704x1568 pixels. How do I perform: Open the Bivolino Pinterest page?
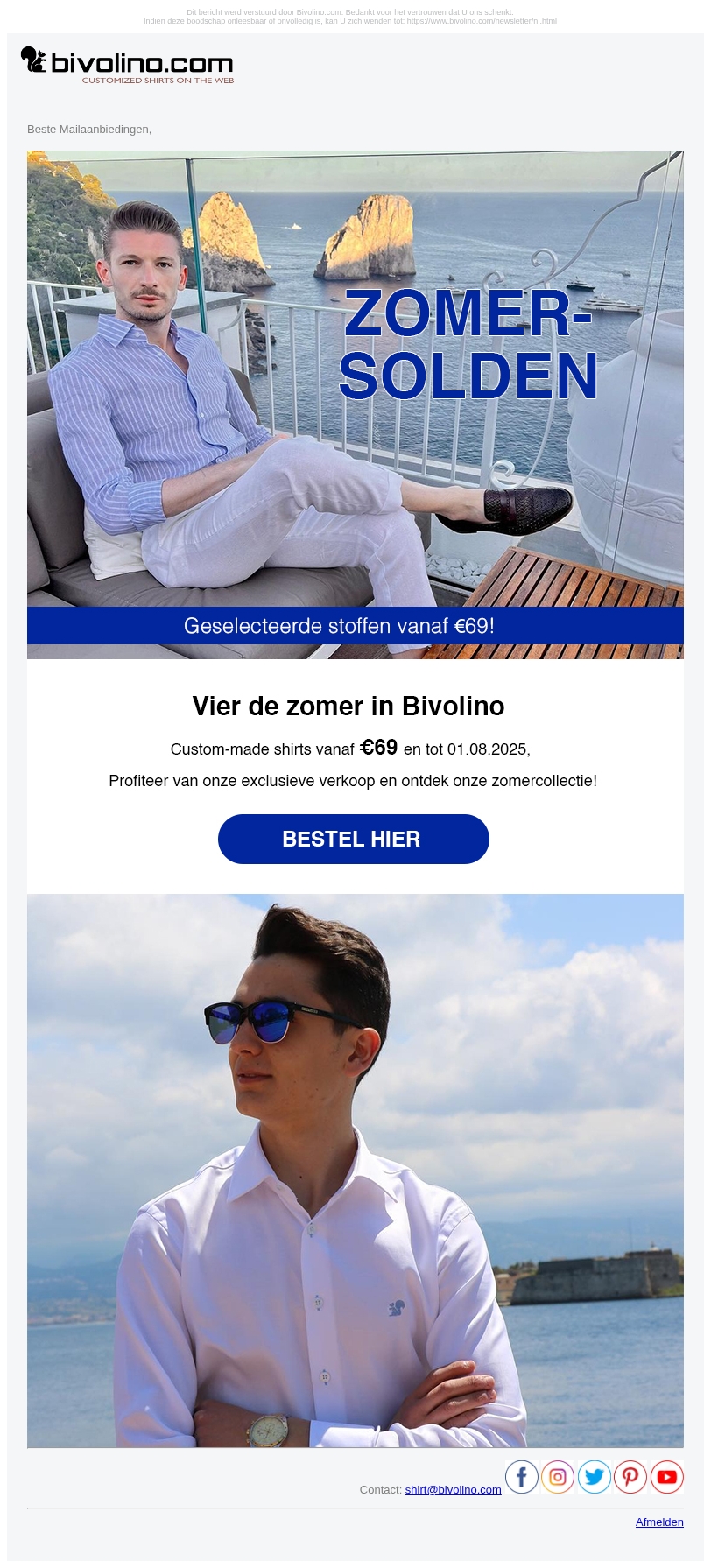[630, 1477]
